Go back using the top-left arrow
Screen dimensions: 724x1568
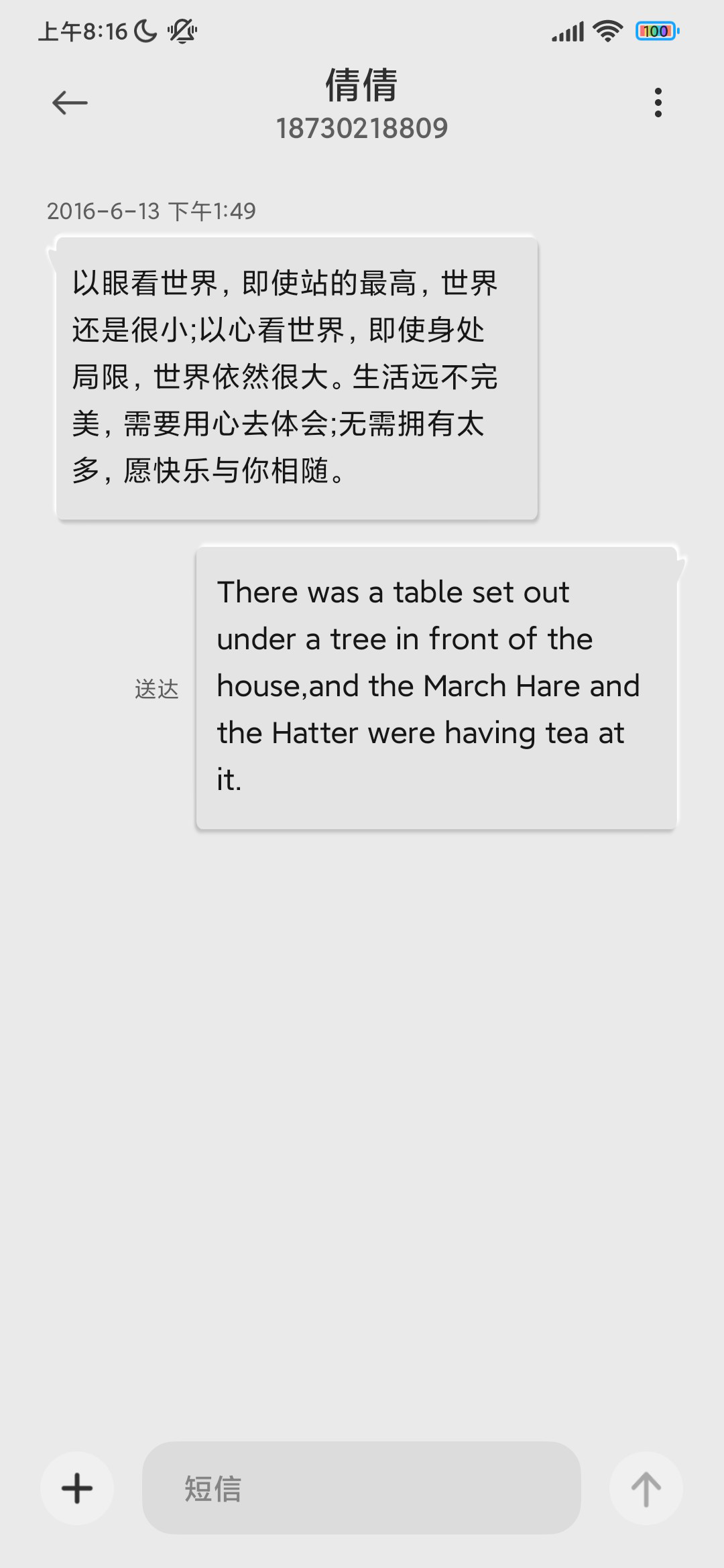pos(70,103)
